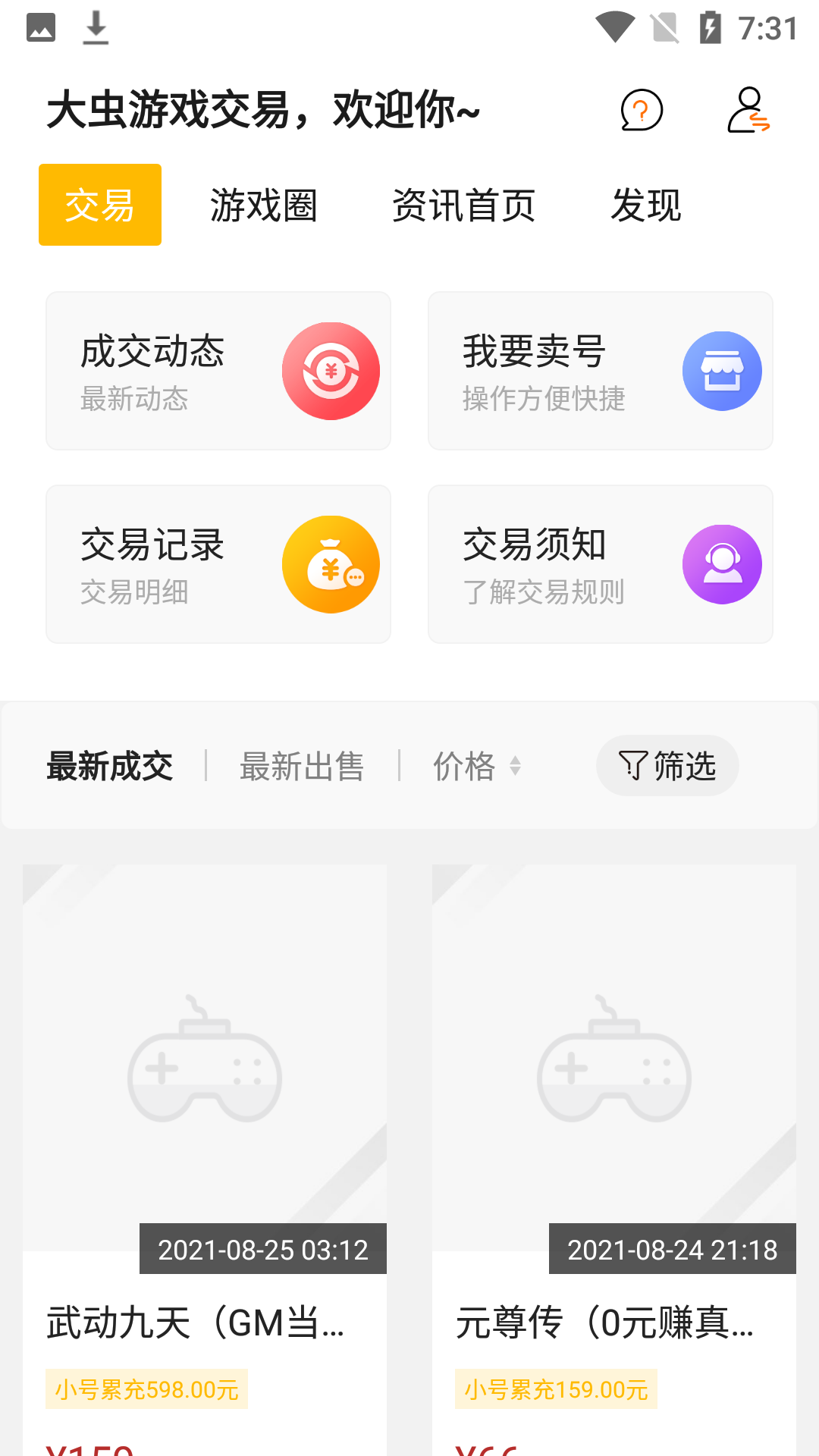Open the user profile icon
819x1456 pixels.
click(749, 111)
